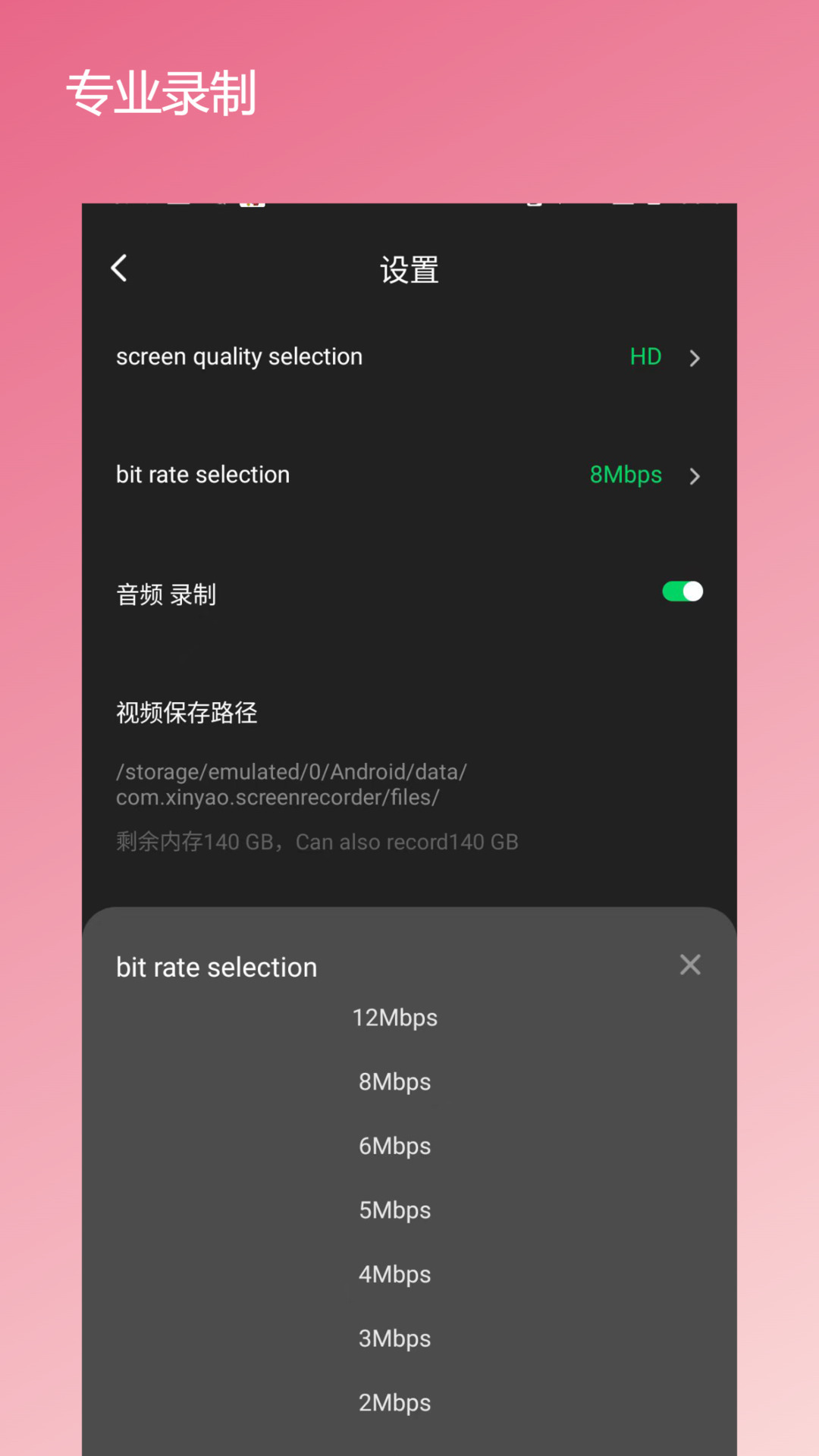Tap the back arrow on the settings screen
This screenshot has width=819, height=1456.
click(119, 268)
